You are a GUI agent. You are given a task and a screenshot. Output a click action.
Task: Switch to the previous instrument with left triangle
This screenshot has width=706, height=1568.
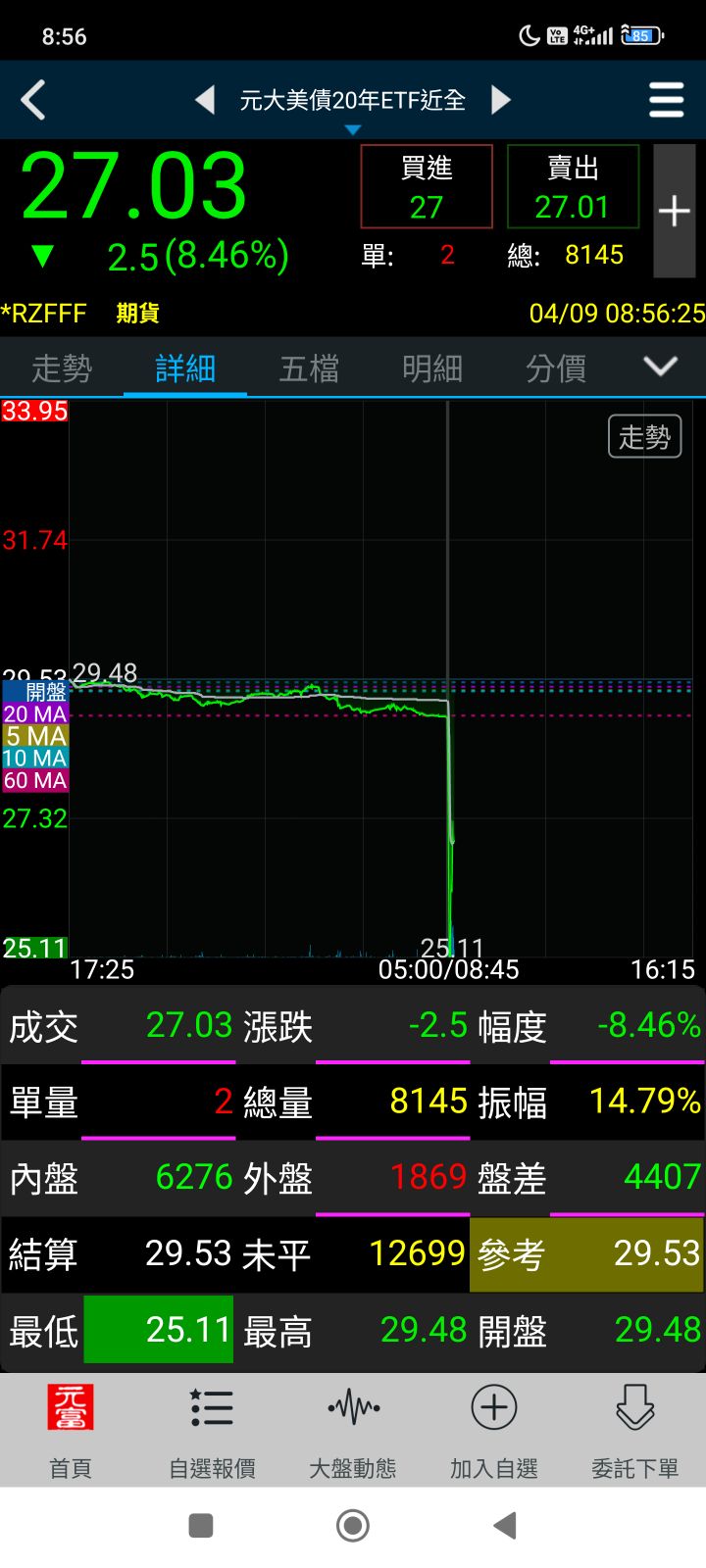pos(205,100)
